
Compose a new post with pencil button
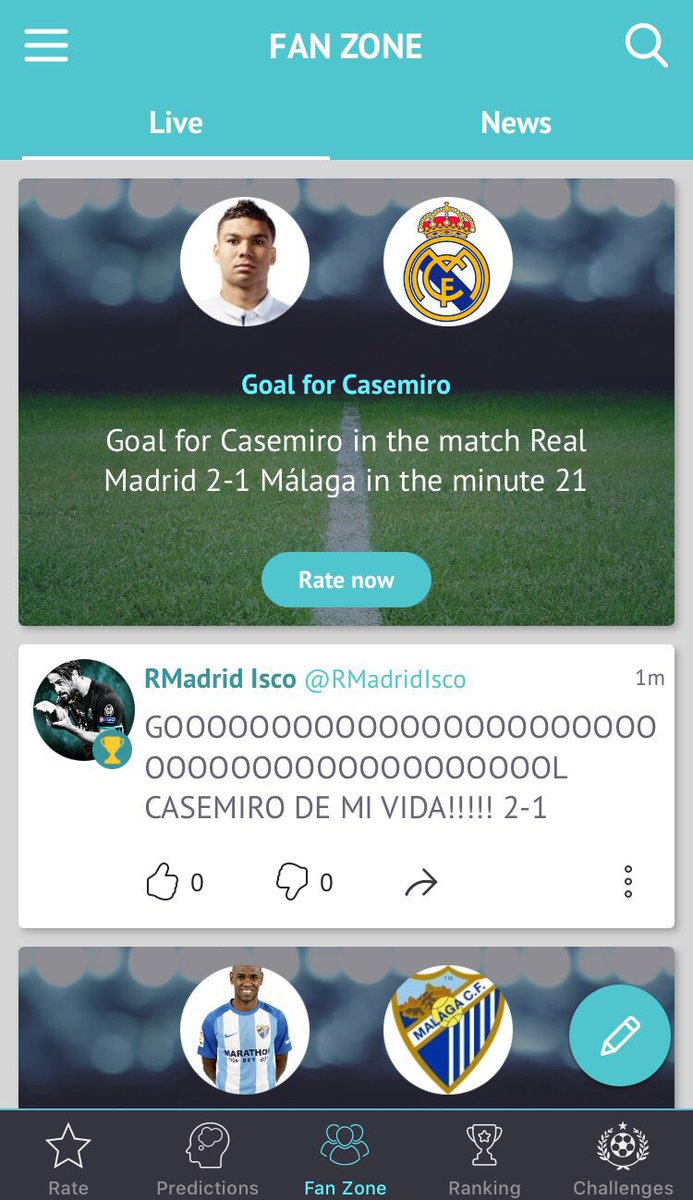point(620,1036)
